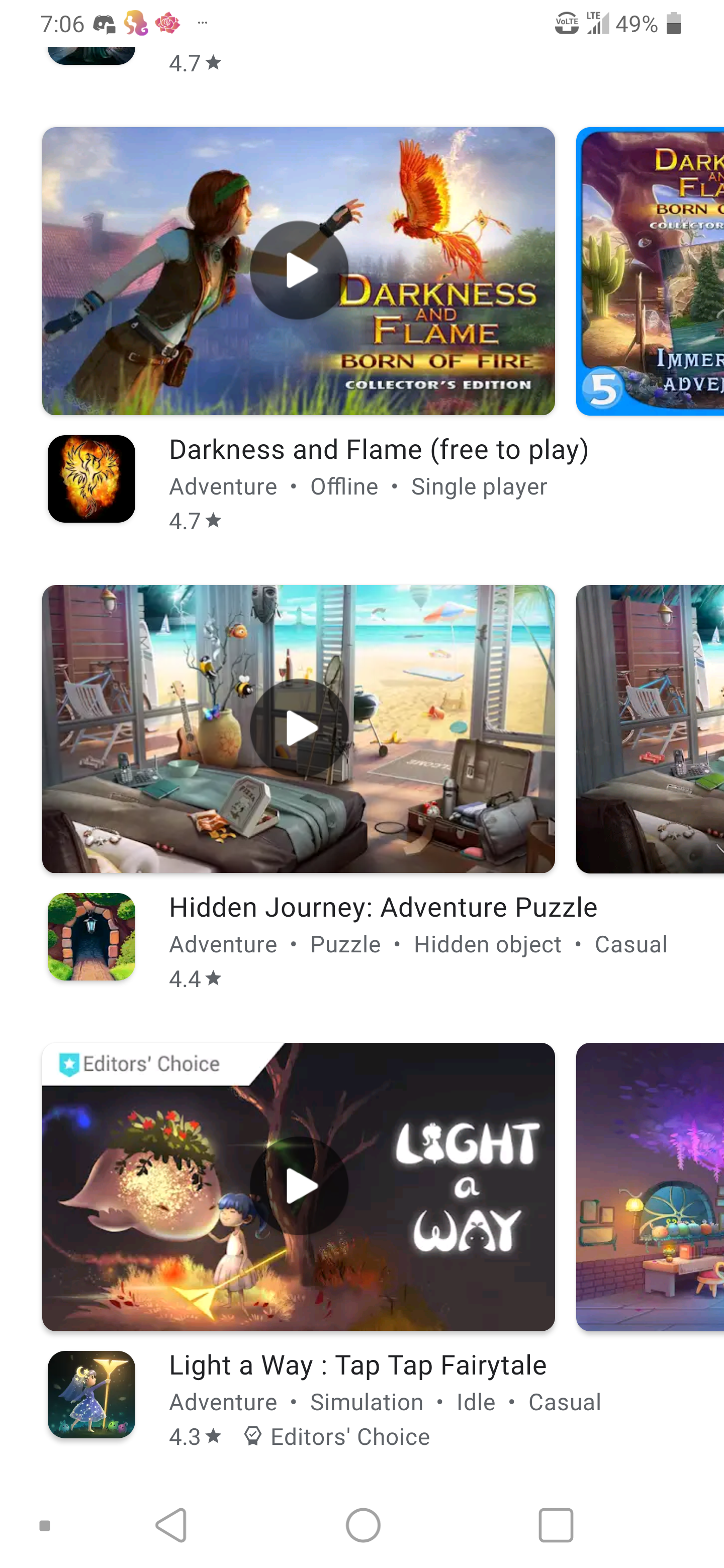Go to the home screen
Image resolution: width=724 pixels, height=1568 pixels.
coord(363,1525)
